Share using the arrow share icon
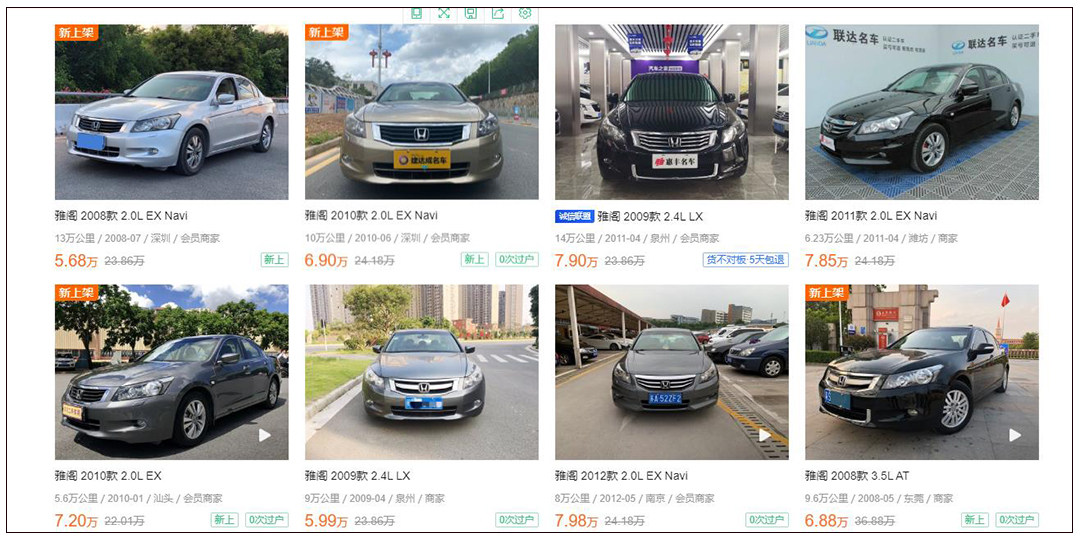1080x545 pixels. (x=498, y=13)
